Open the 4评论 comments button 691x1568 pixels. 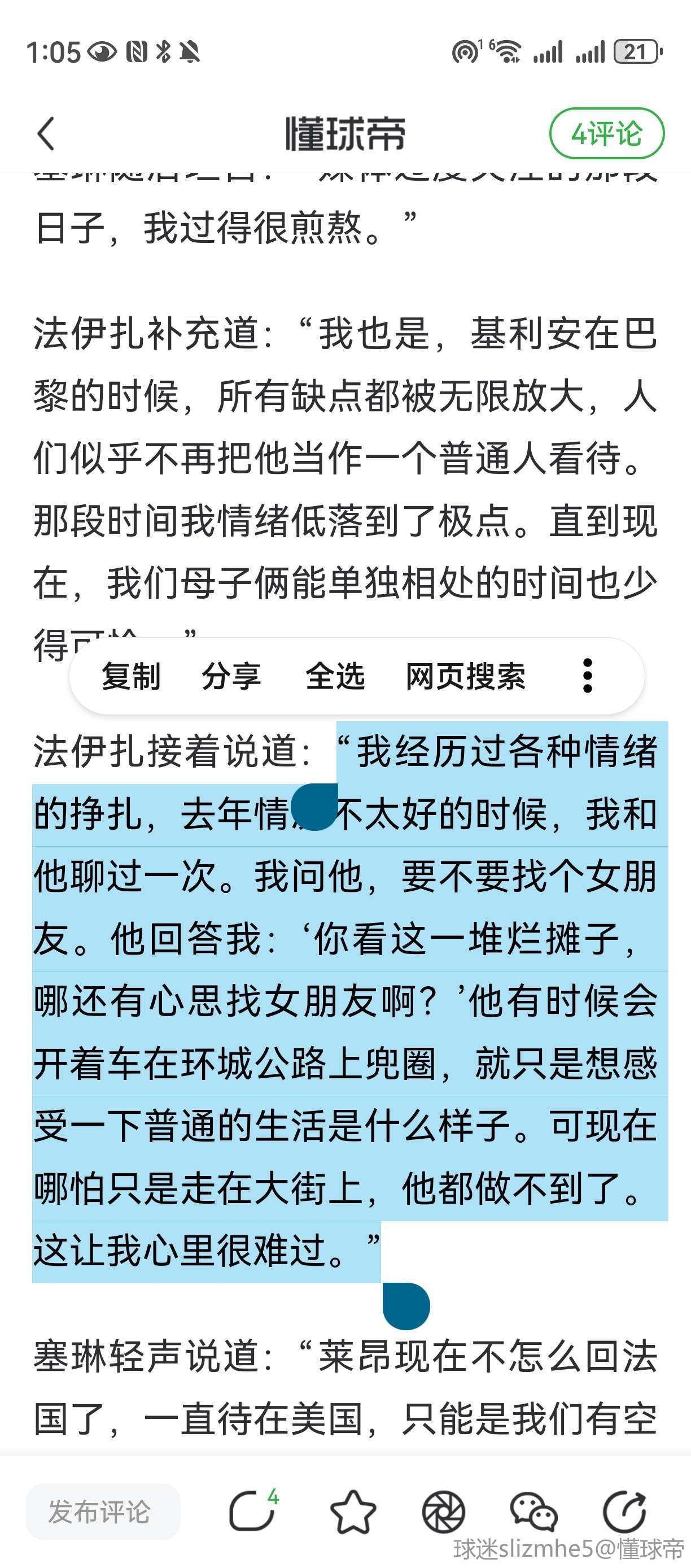click(x=606, y=133)
